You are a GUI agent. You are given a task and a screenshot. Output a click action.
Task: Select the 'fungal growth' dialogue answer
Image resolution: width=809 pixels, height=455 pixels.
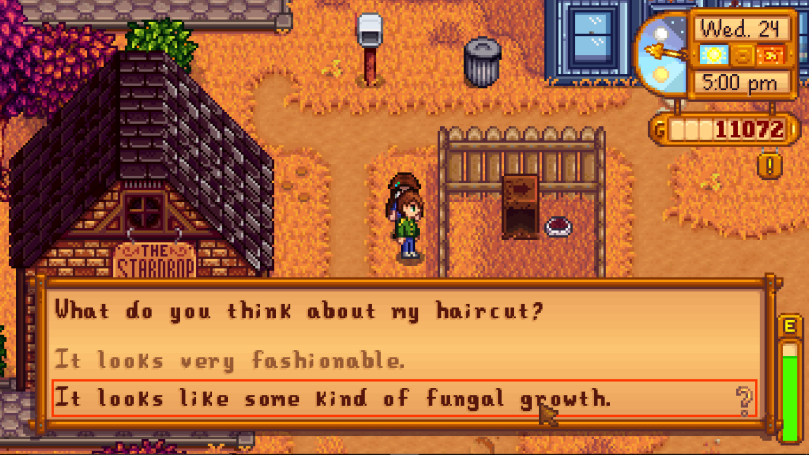pos(332,398)
